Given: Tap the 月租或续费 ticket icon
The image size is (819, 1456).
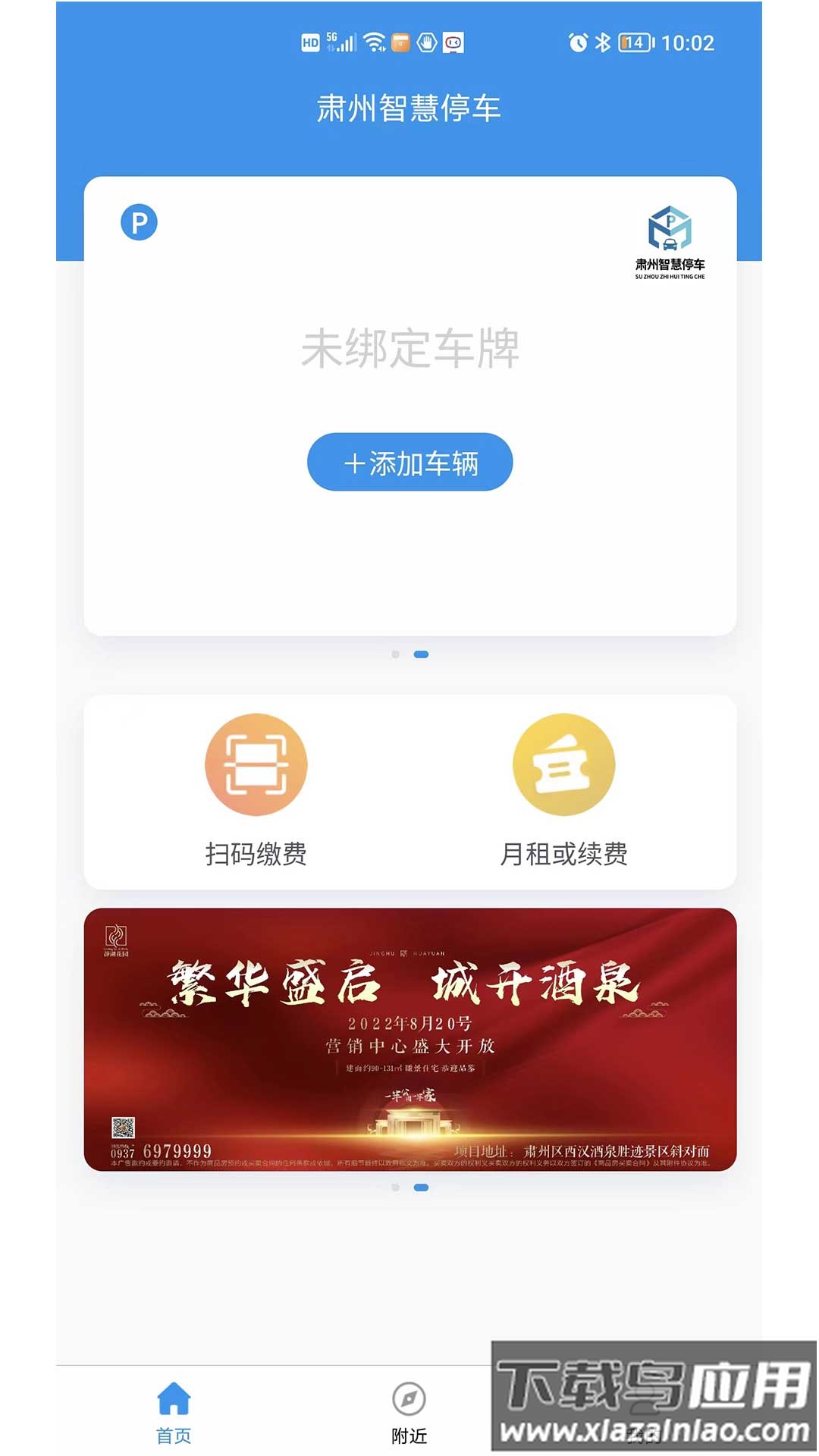Looking at the screenshot, I should [565, 764].
